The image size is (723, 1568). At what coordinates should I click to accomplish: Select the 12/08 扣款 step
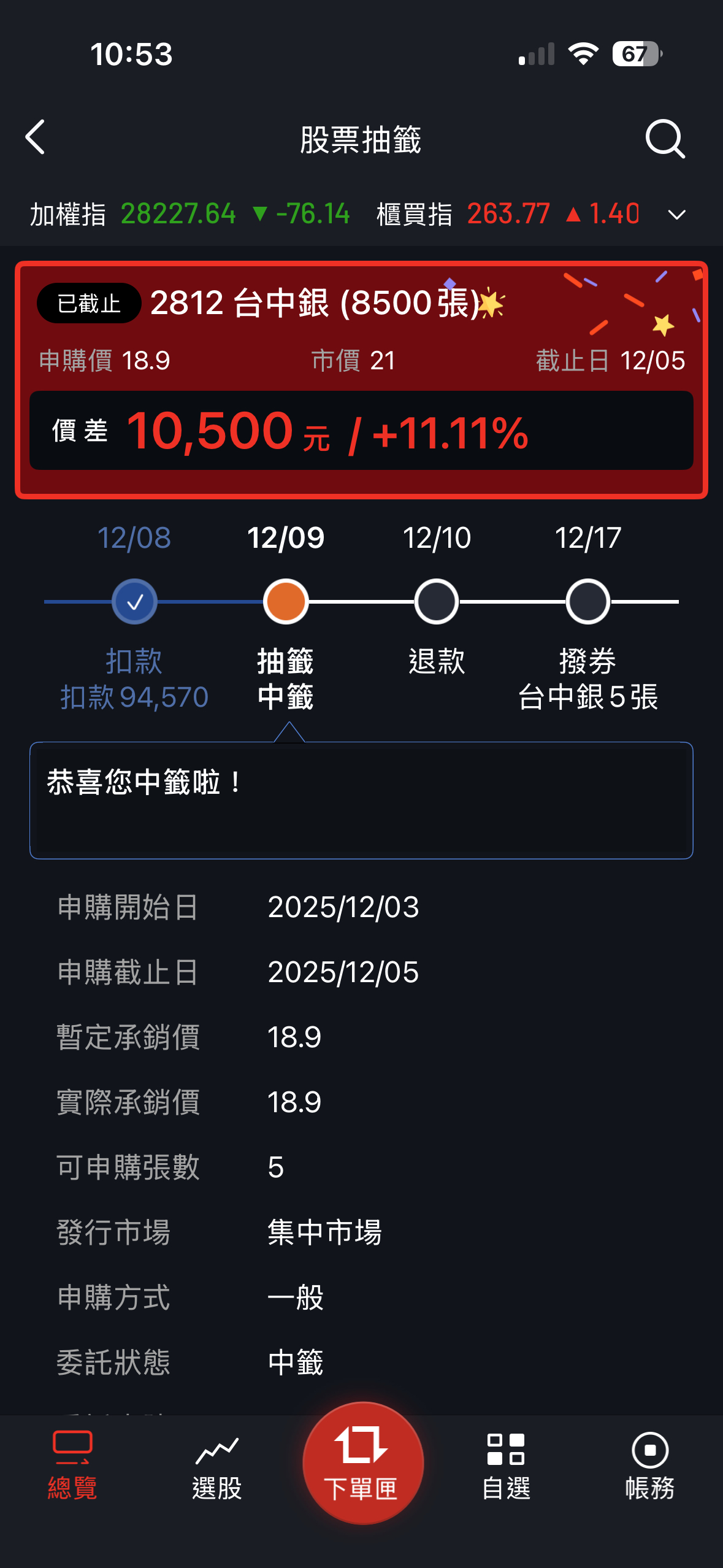coord(134,602)
